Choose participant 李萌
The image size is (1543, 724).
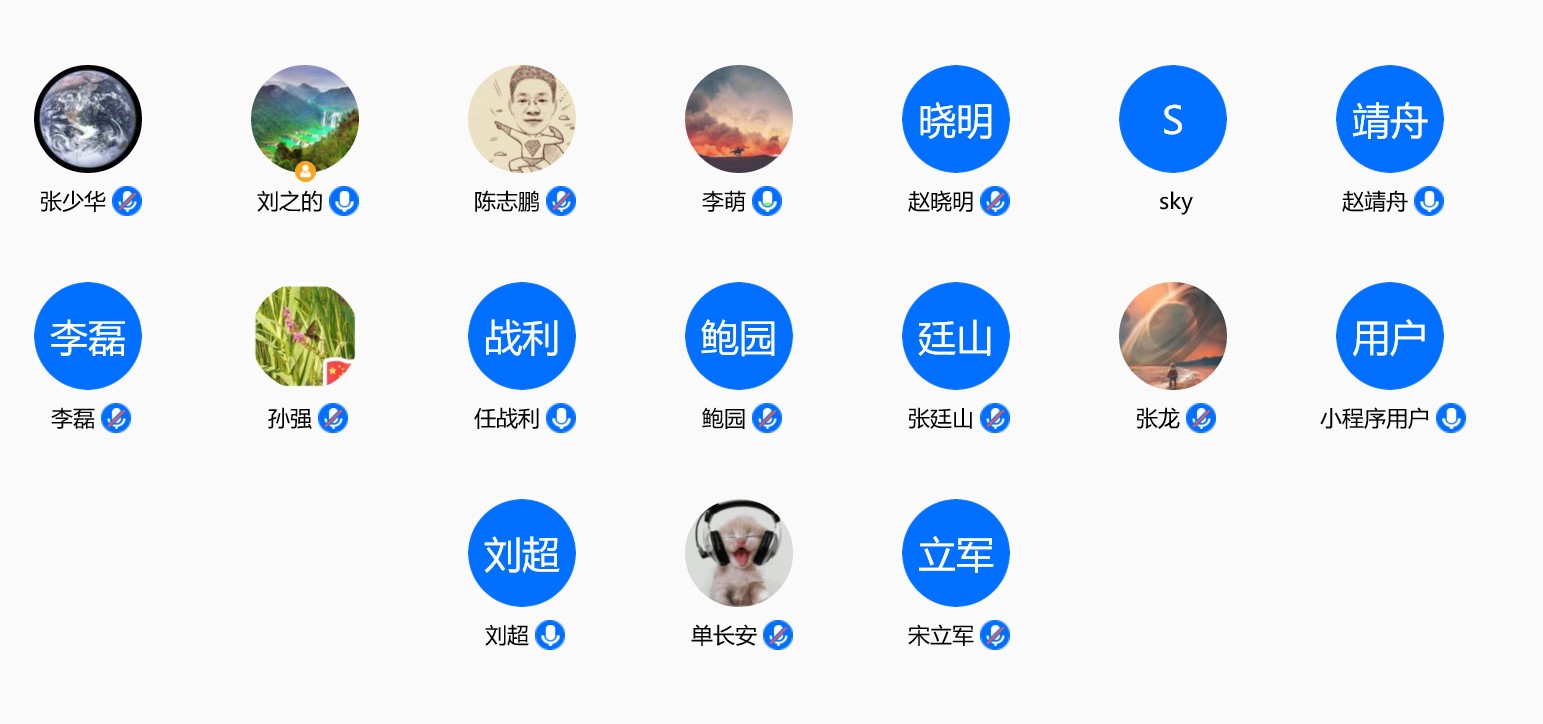pyautogui.click(x=739, y=119)
